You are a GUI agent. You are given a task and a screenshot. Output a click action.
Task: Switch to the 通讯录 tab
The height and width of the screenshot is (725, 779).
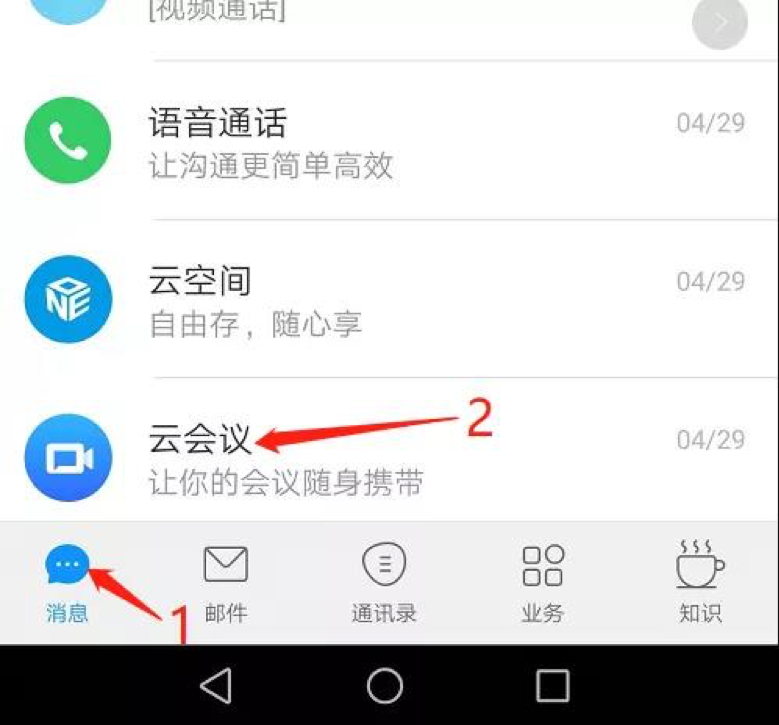tap(384, 584)
